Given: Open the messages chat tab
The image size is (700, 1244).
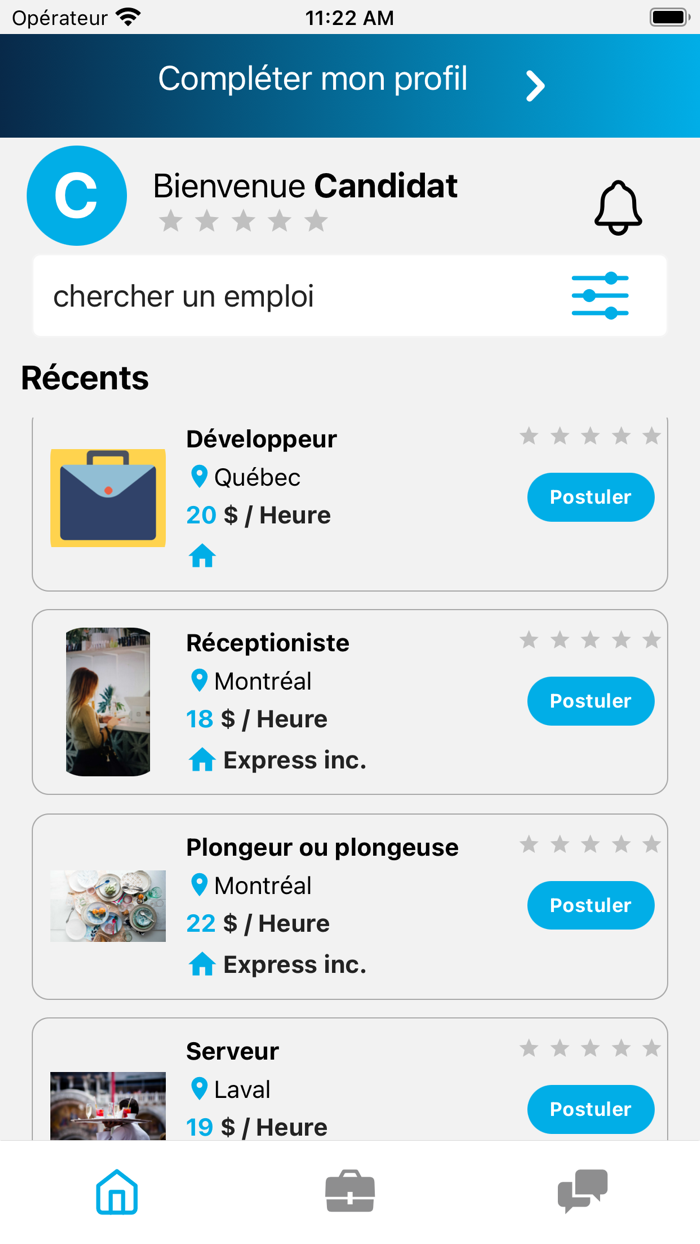Looking at the screenshot, I should (x=582, y=1193).
